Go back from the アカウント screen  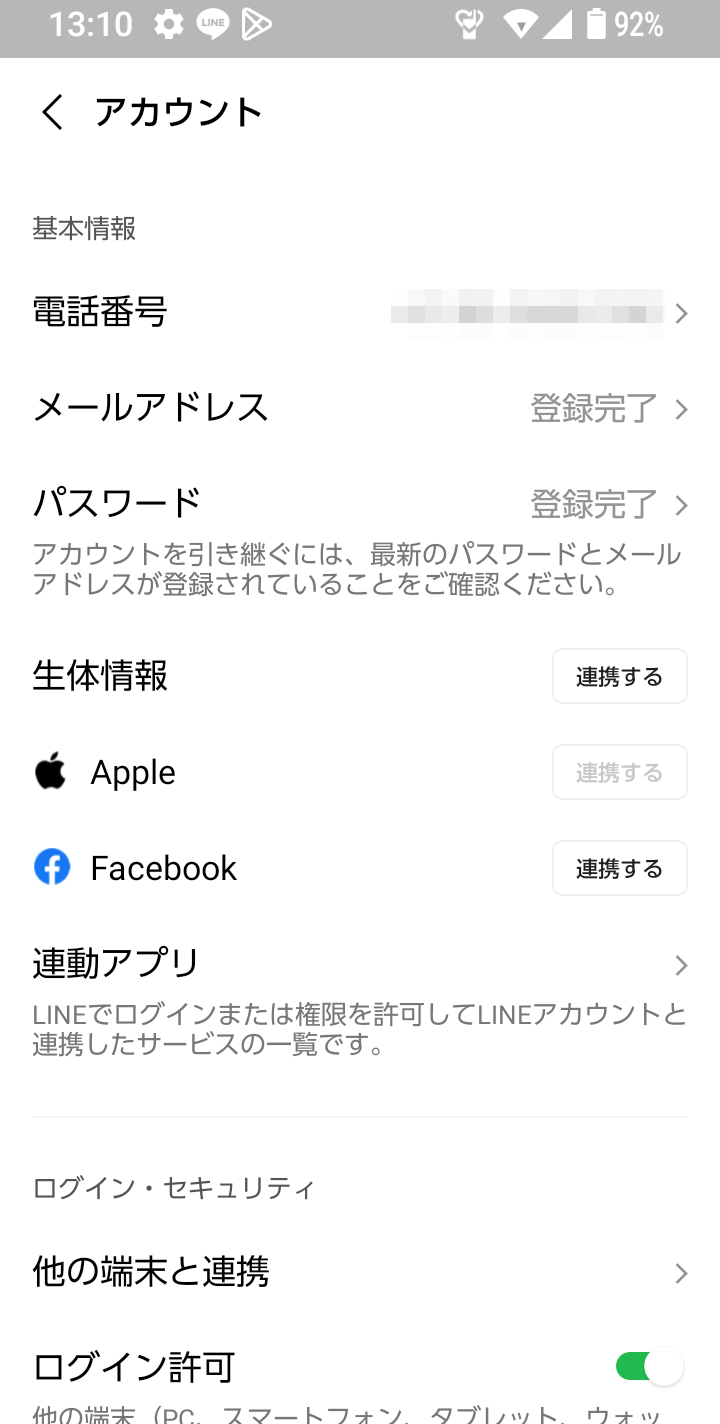pos(52,112)
